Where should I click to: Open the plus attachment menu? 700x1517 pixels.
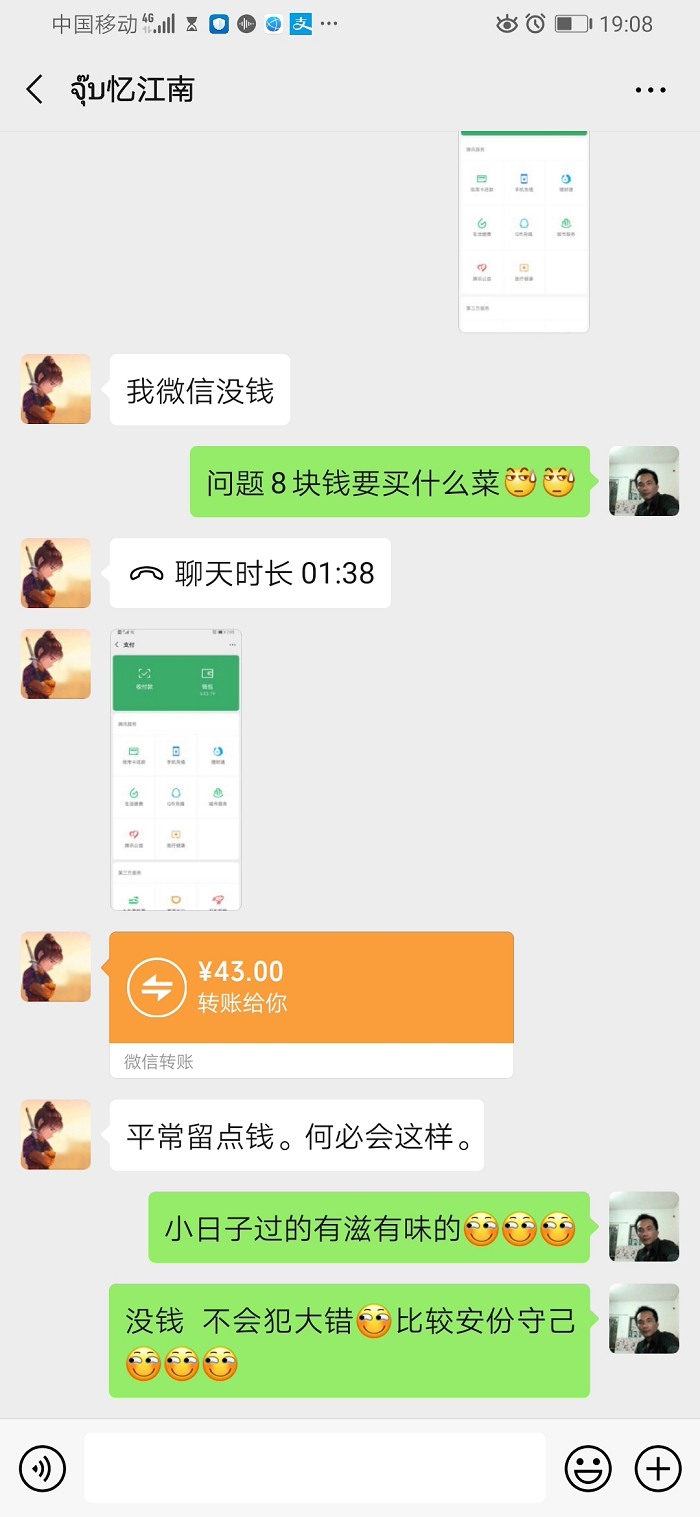(x=658, y=1468)
